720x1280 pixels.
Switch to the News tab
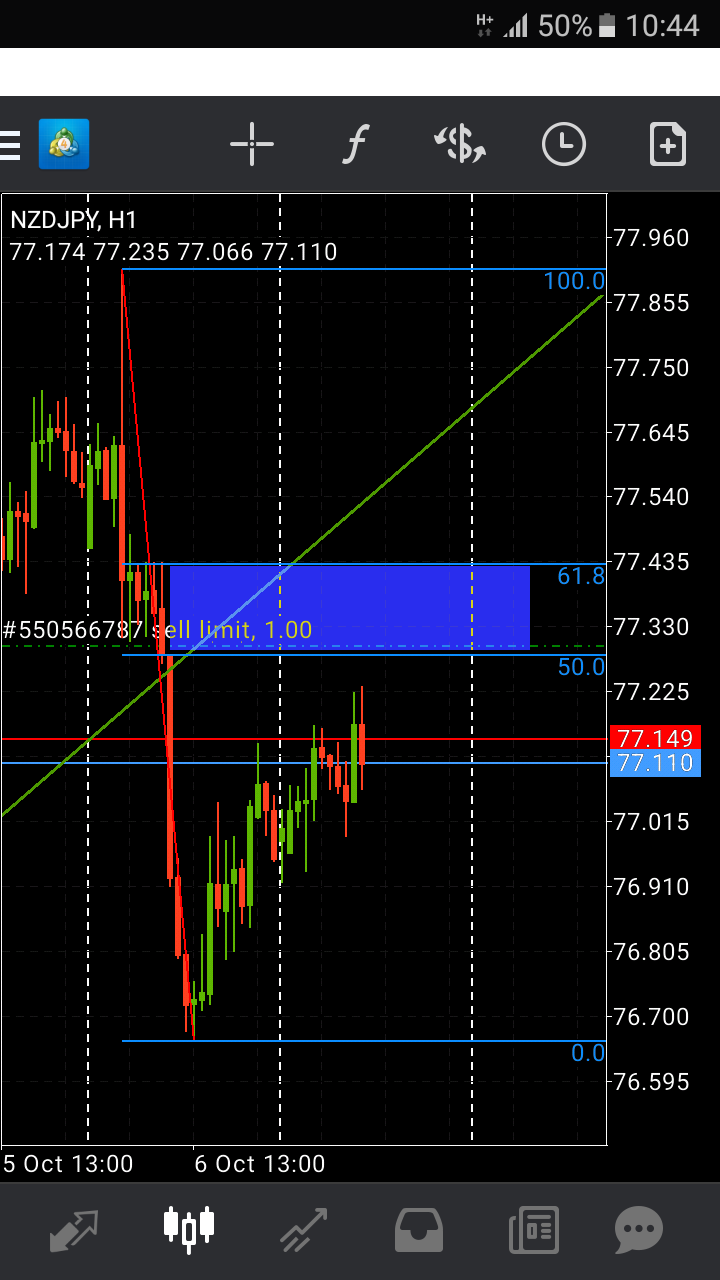[x=533, y=1230]
